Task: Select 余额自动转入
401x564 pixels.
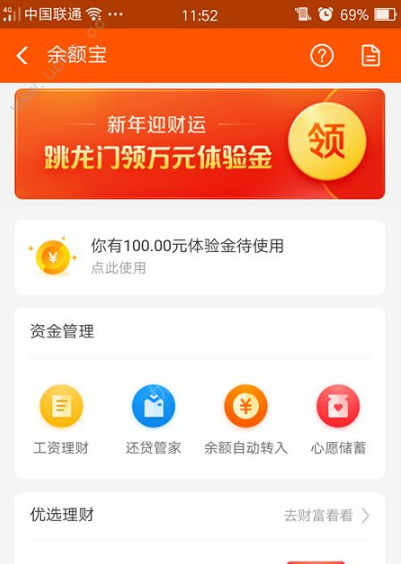Action: coord(246,420)
